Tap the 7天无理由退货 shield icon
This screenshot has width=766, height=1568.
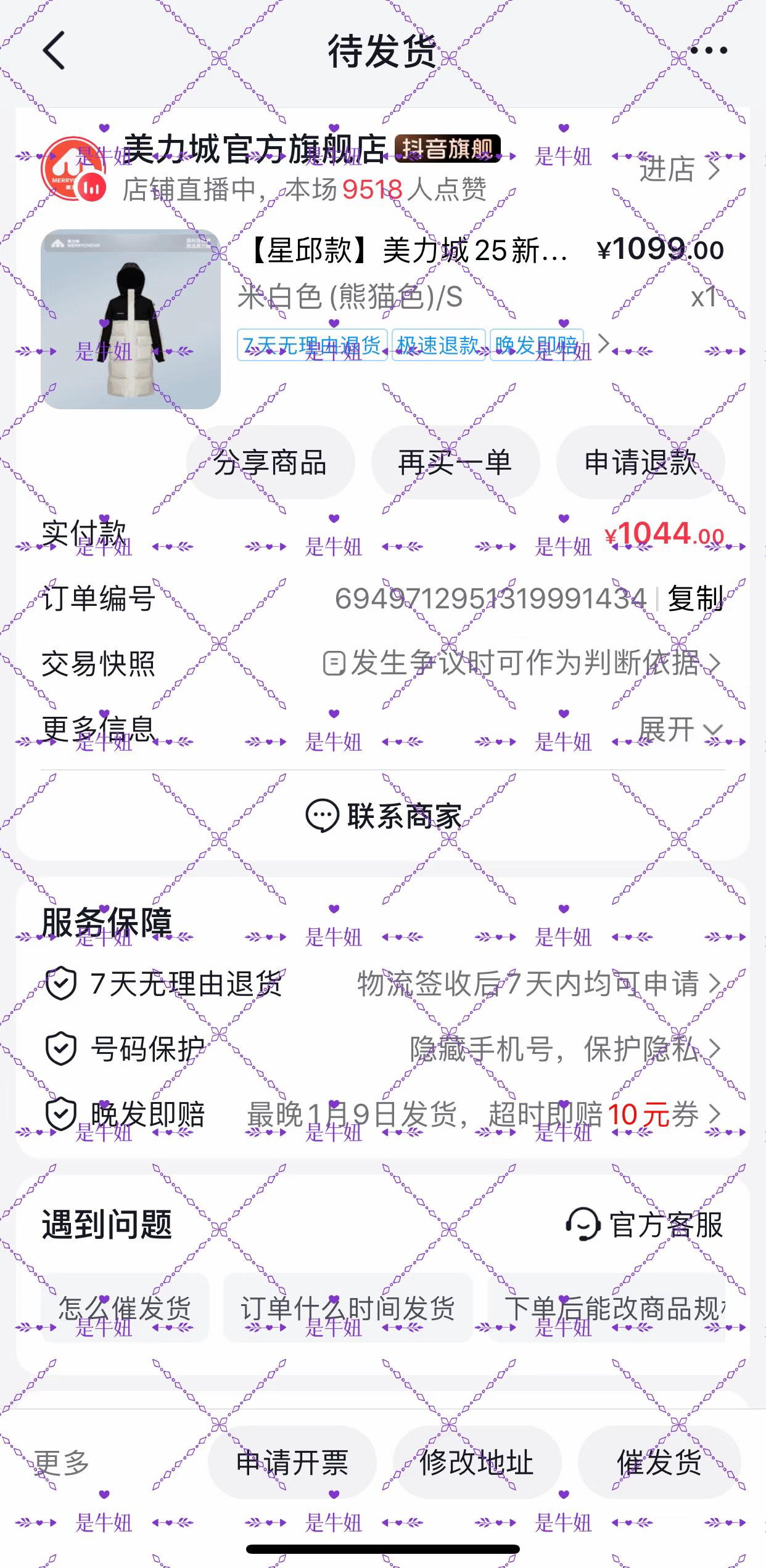(60, 984)
